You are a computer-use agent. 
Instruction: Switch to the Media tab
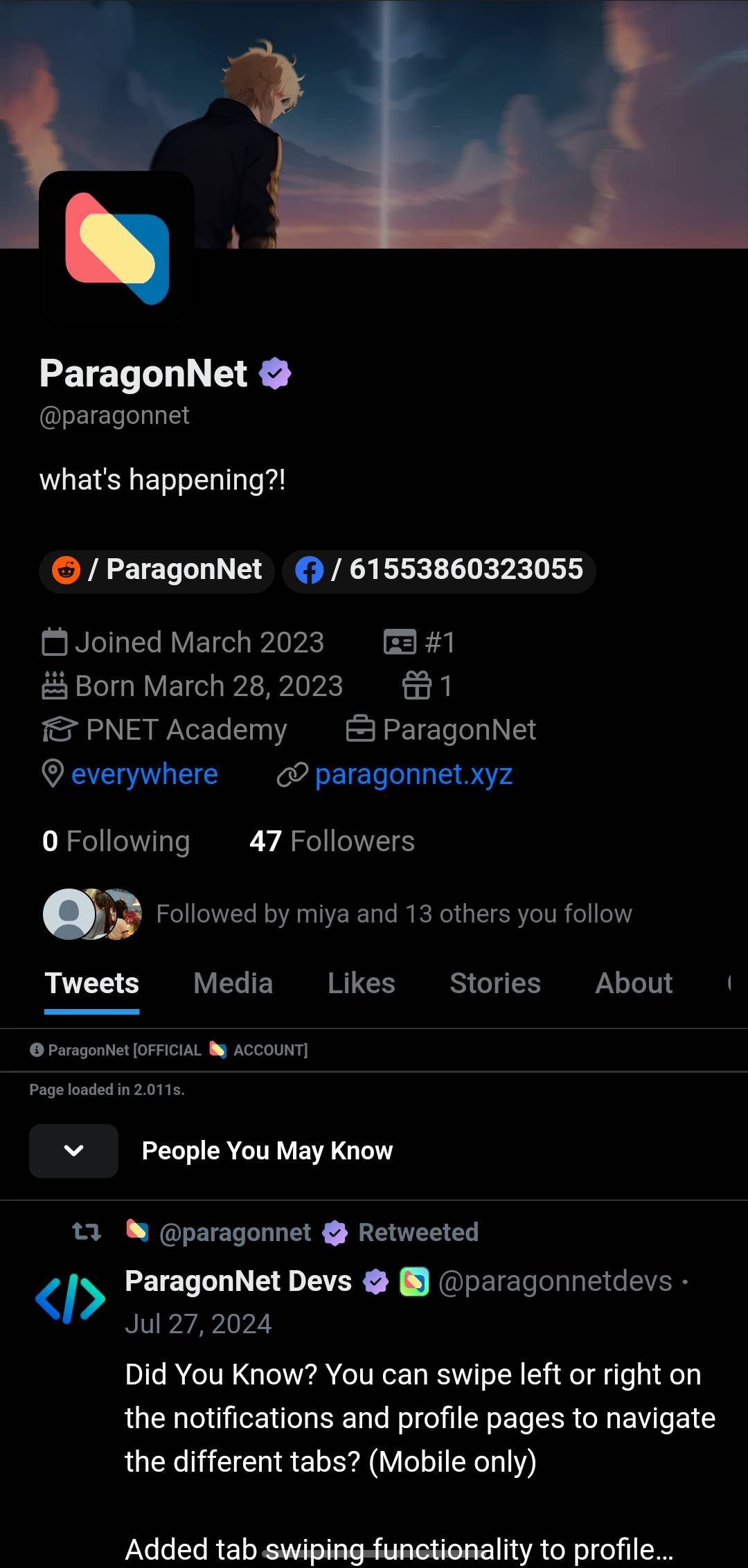233,983
